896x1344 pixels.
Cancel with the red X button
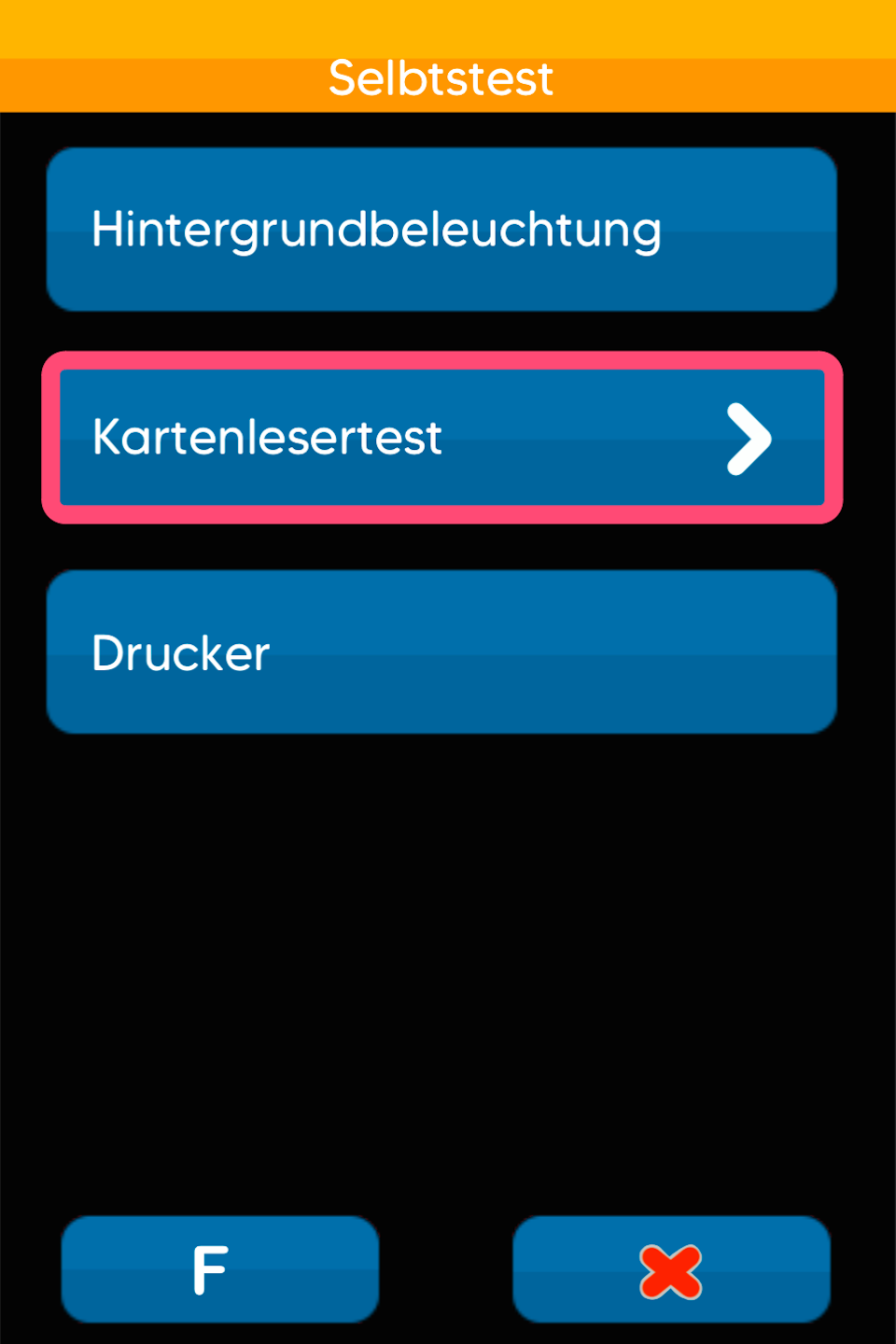tap(671, 1269)
